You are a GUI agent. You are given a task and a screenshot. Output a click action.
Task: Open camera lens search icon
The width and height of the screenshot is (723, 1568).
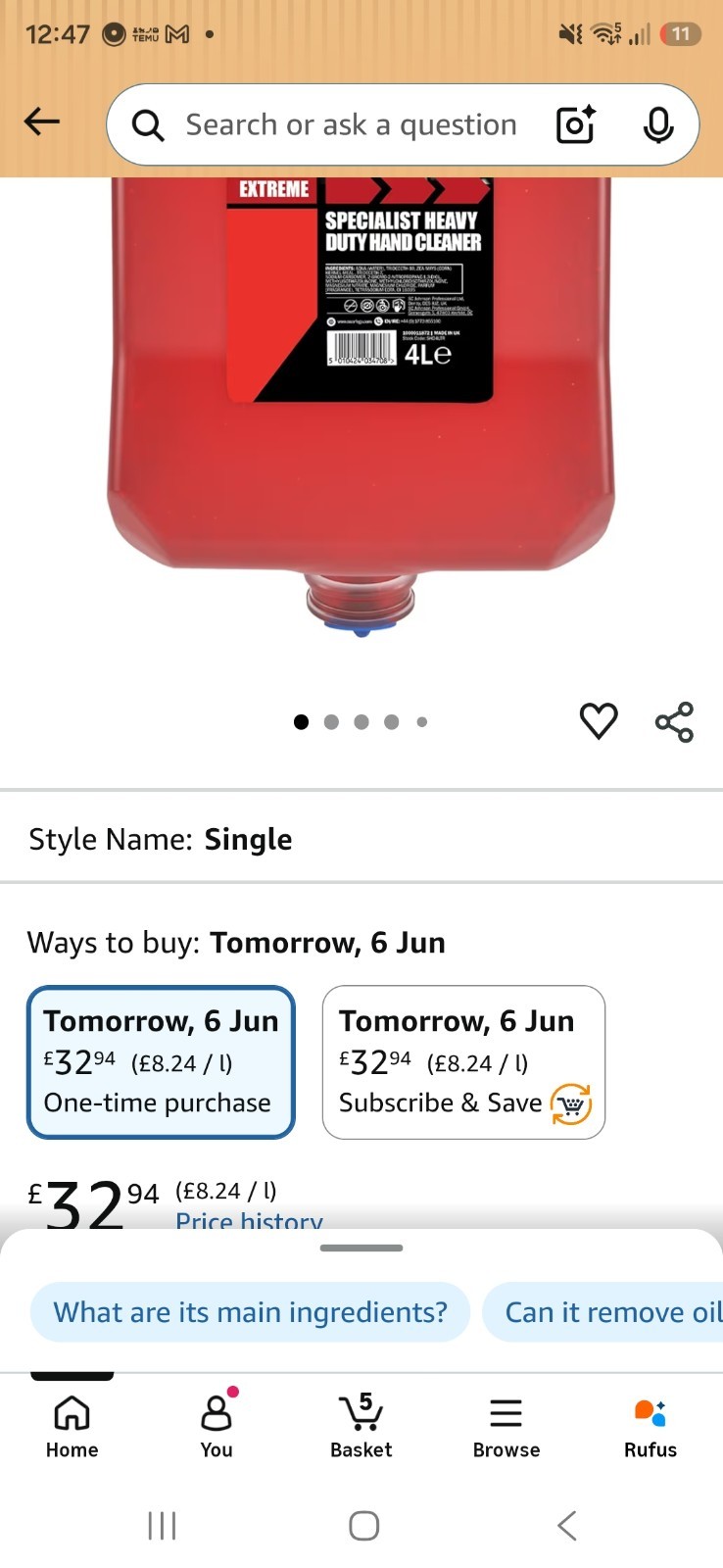[576, 124]
